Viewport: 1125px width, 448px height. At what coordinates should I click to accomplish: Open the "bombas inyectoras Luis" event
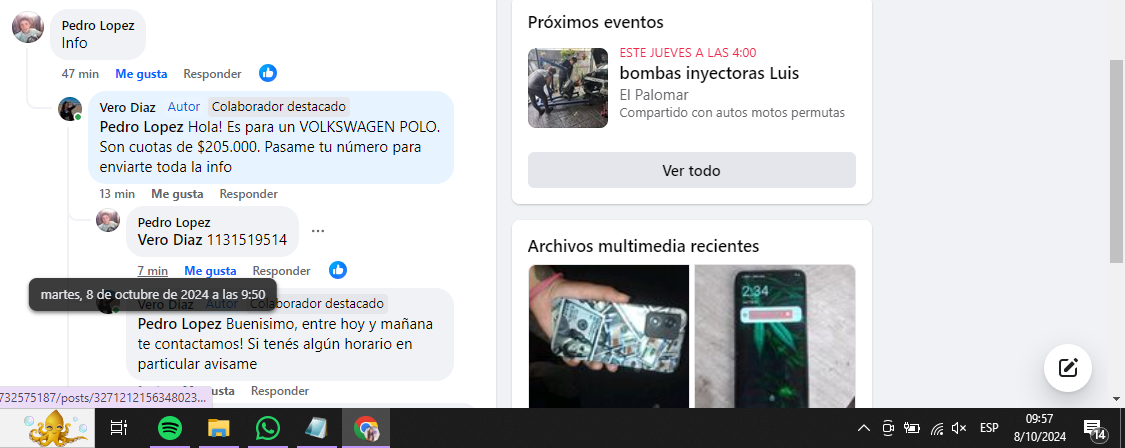(x=709, y=73)
